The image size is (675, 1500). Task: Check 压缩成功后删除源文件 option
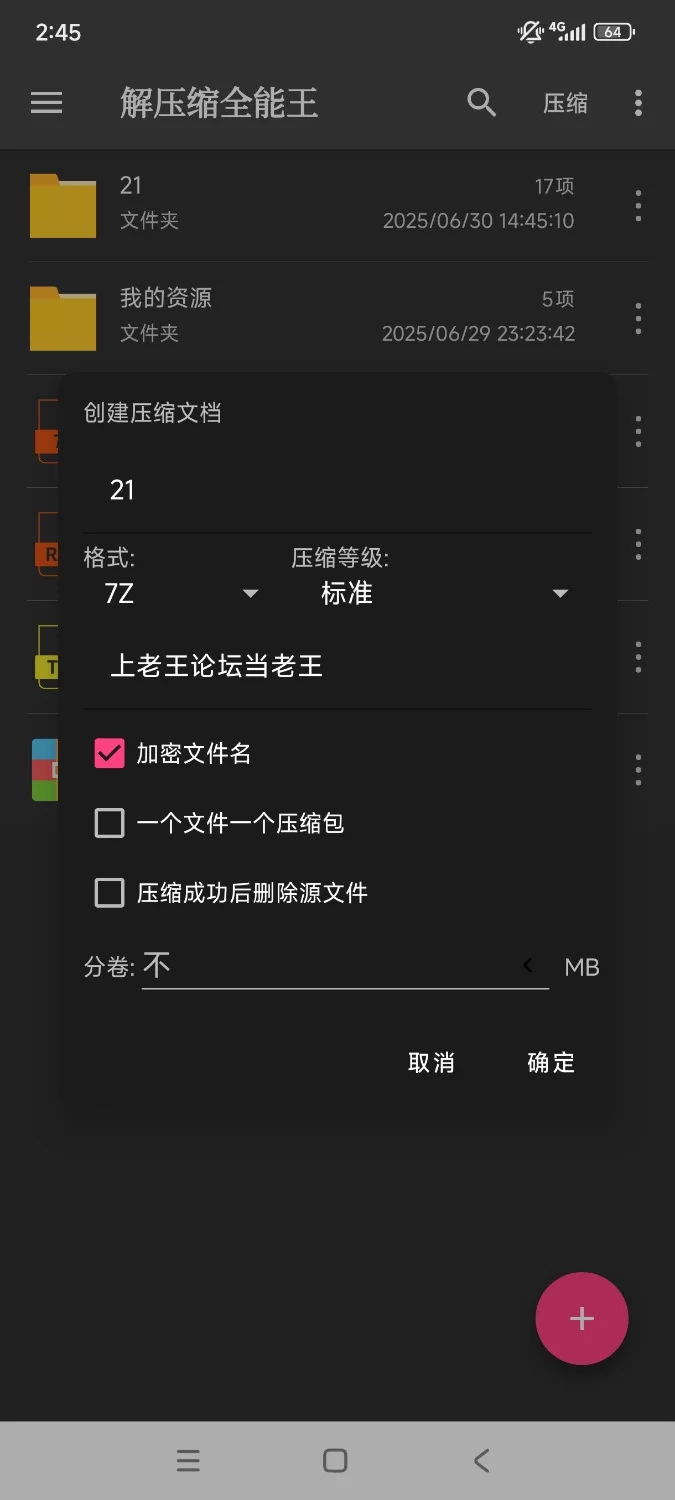[109, 892]
